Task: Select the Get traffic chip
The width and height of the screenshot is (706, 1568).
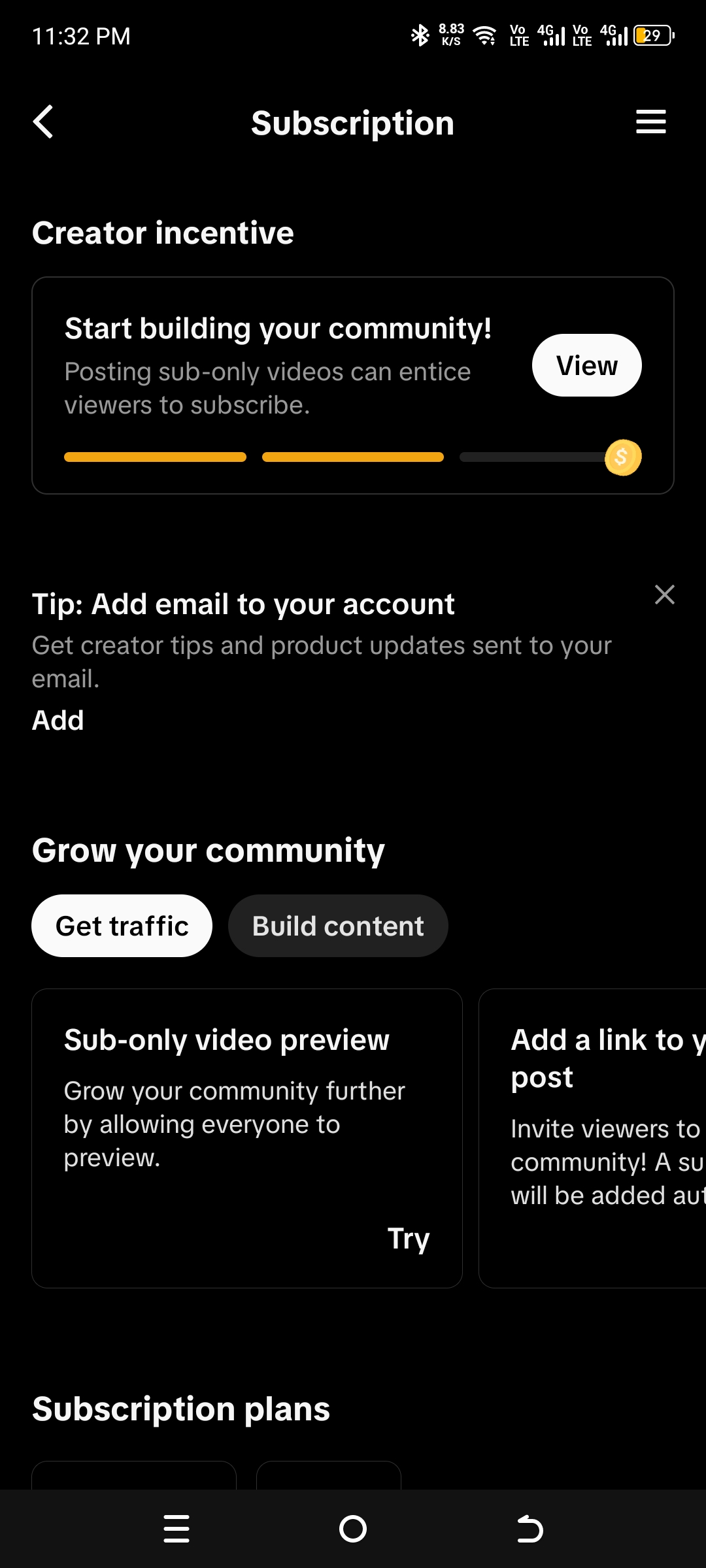Action: pos(122,926)
